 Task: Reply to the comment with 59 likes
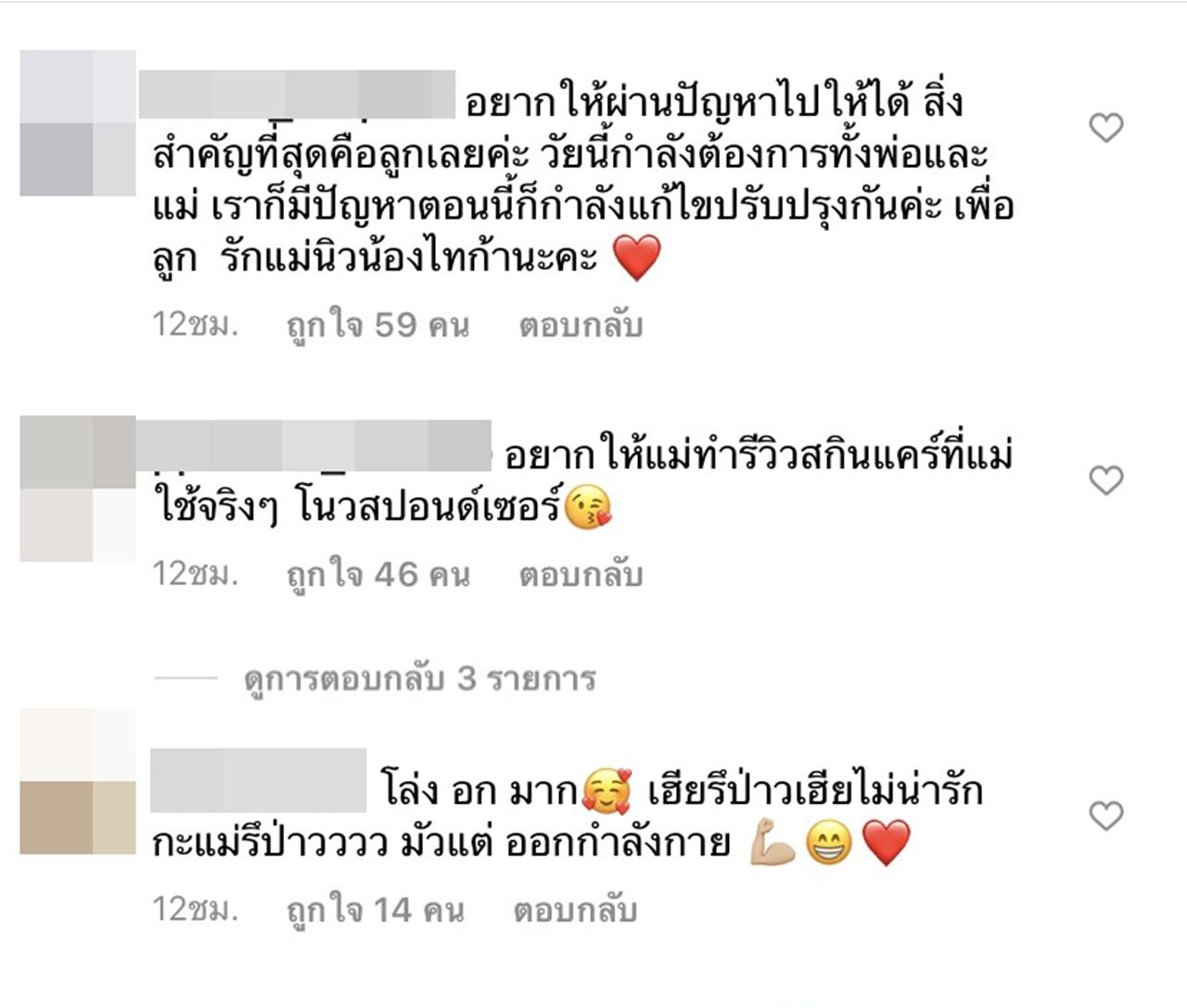coord(581,325)
